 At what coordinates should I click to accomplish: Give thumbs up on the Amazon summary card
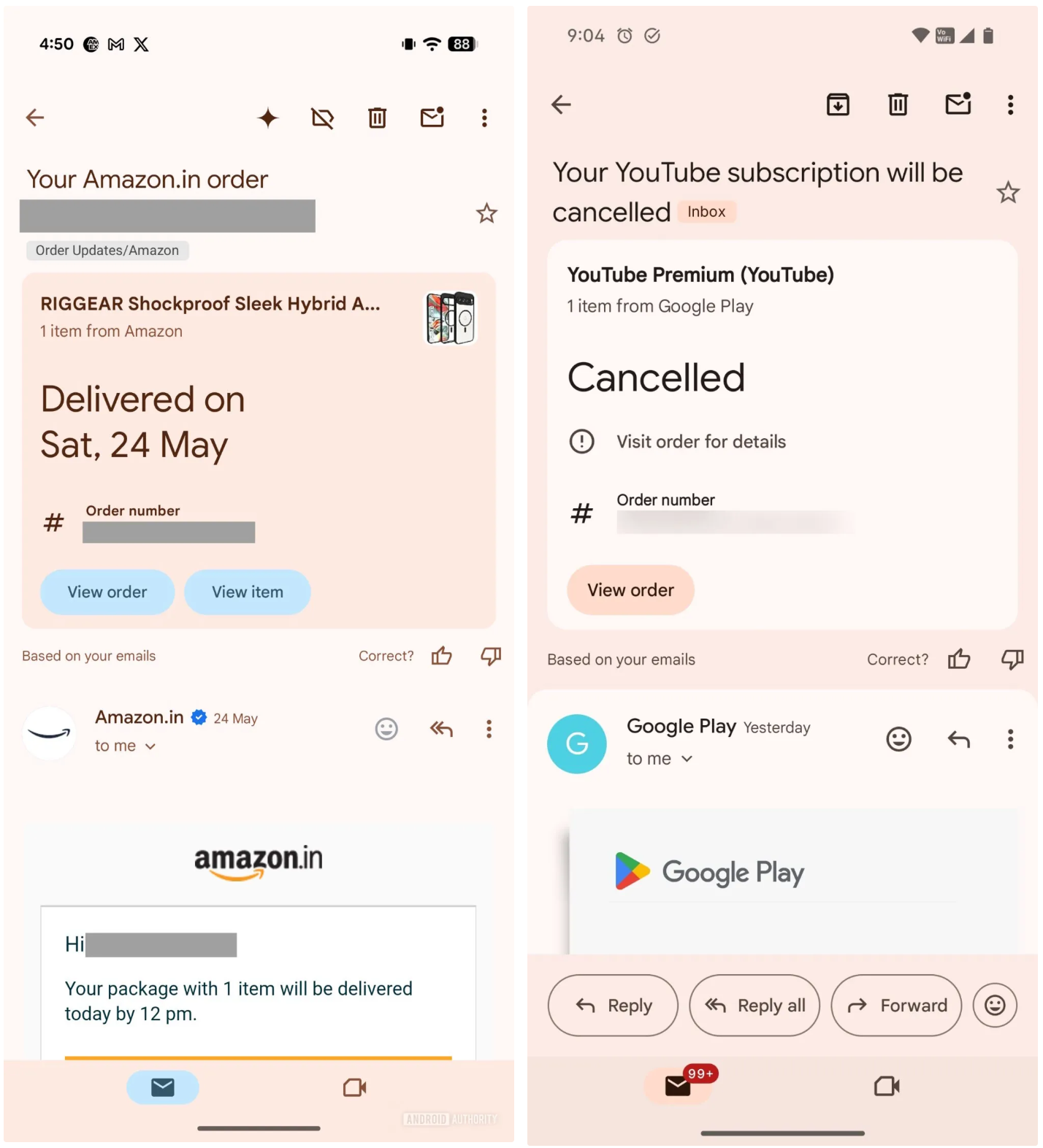click(441, 656)
